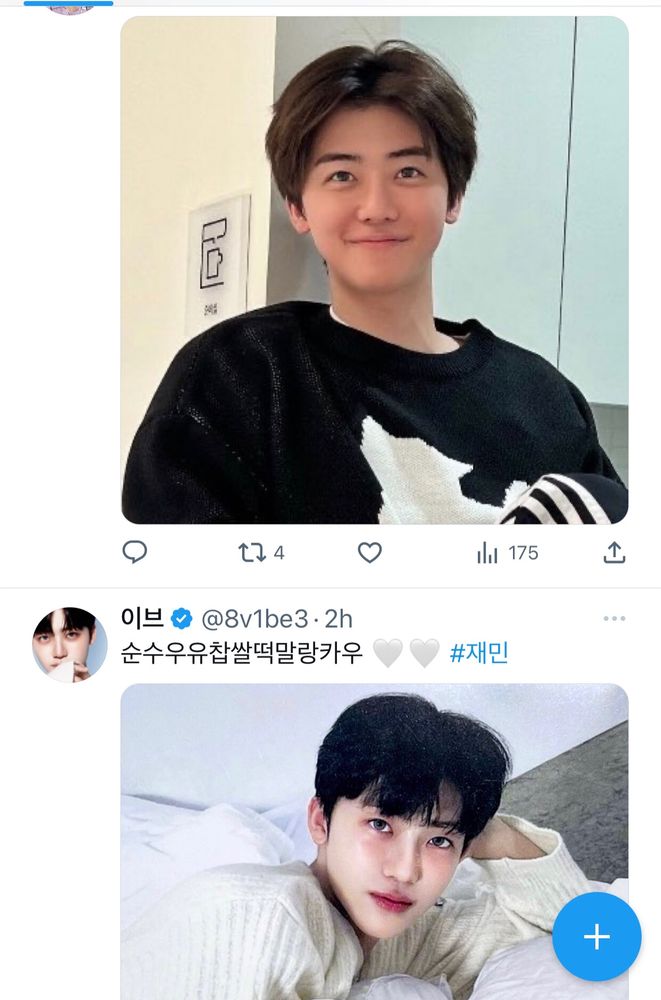The height and width of the screenshot is (1000, 661).
Task: Share the post with the black sweater photo
Action: coord(614,552)
